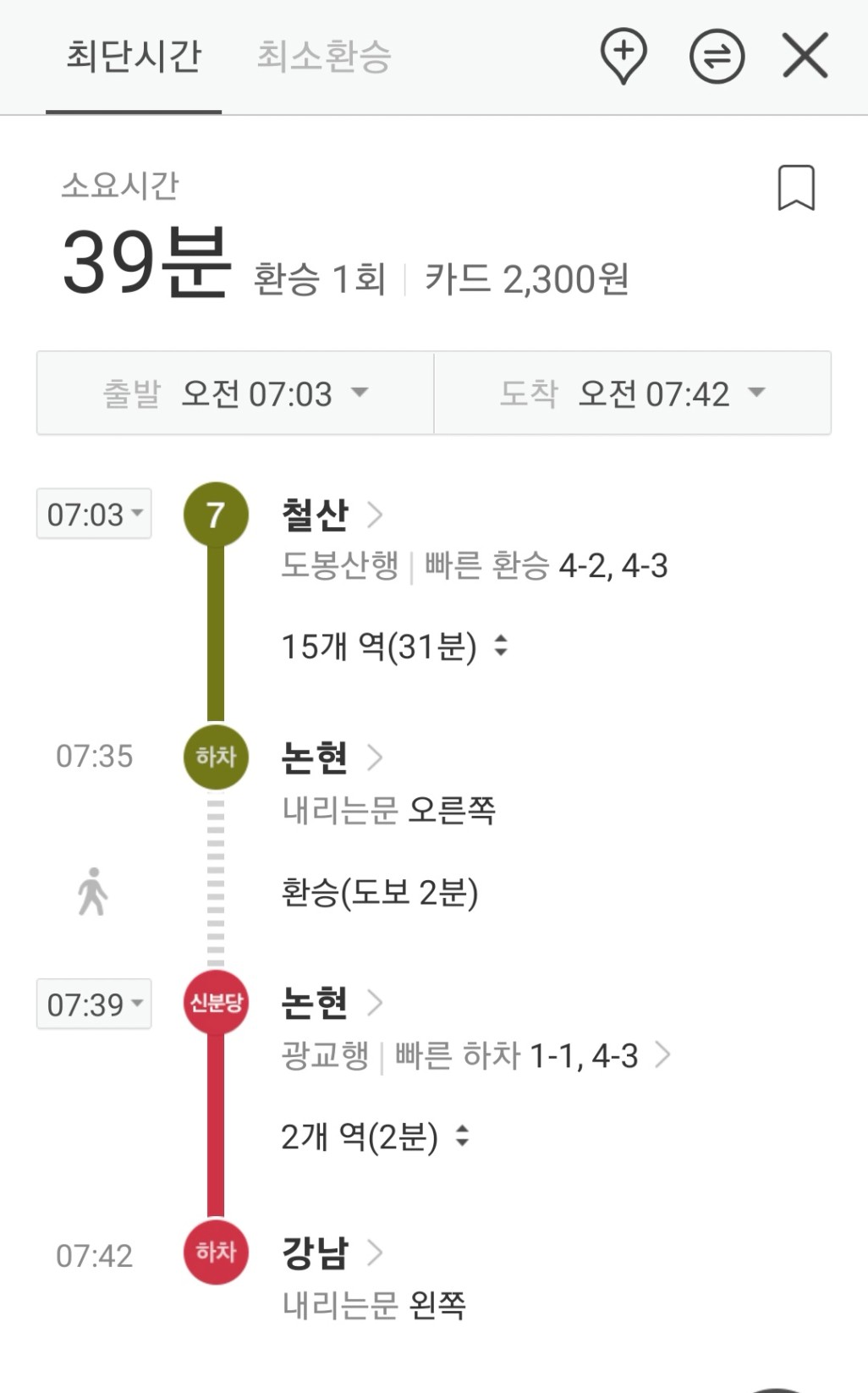Screen dimensions: 868x1393
Task: Swap departure and arrival stations
Action: tap(717, 57)
